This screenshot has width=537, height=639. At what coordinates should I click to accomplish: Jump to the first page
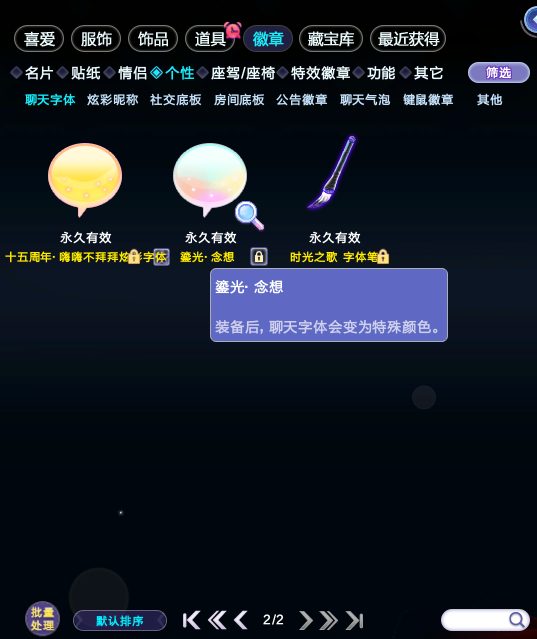[191, 620]
